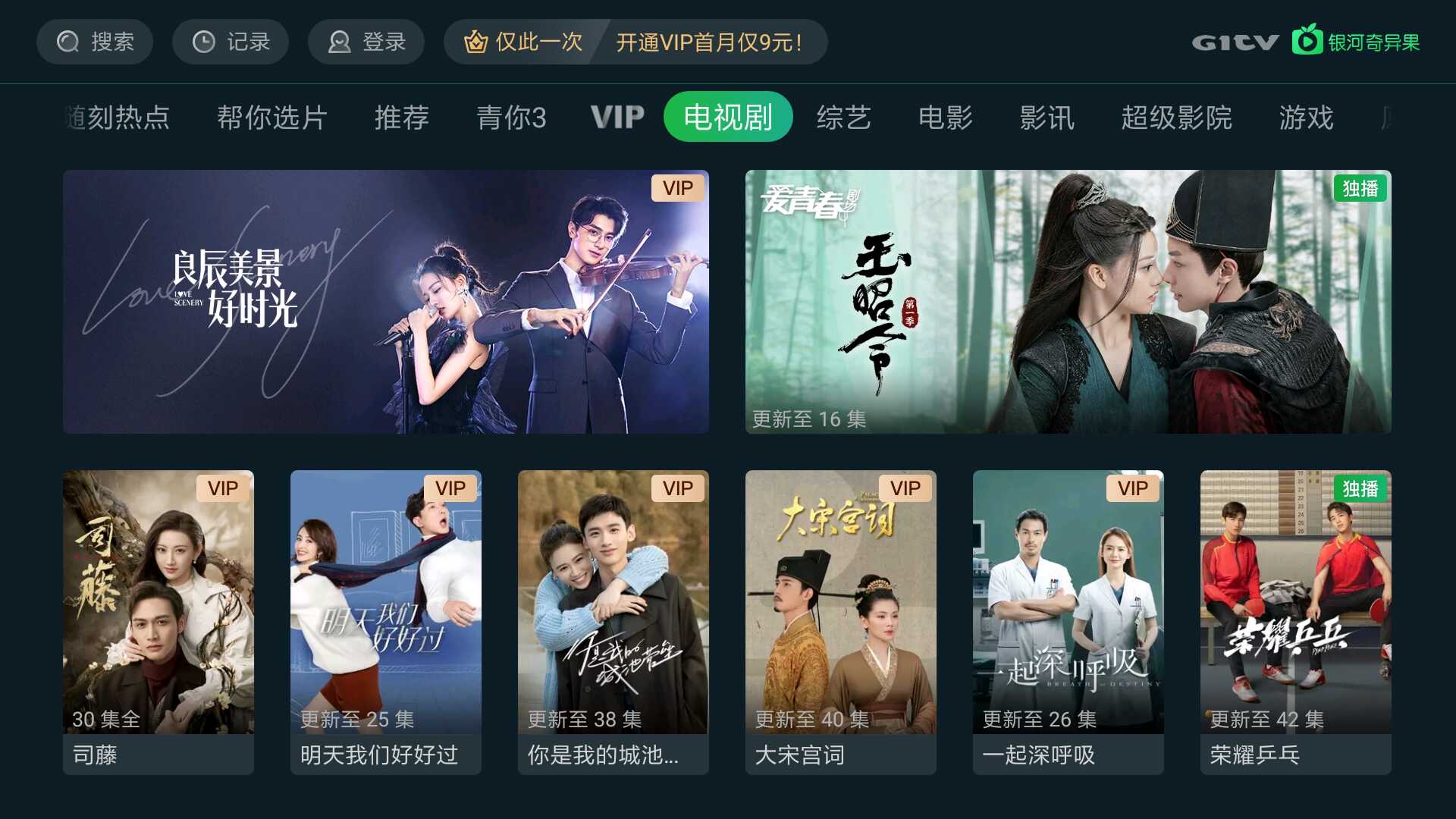Image resolution: width=1456 pixels, height=819 pixels.
Task: Switch to the 超级影院 tab
Action: 1176,118
